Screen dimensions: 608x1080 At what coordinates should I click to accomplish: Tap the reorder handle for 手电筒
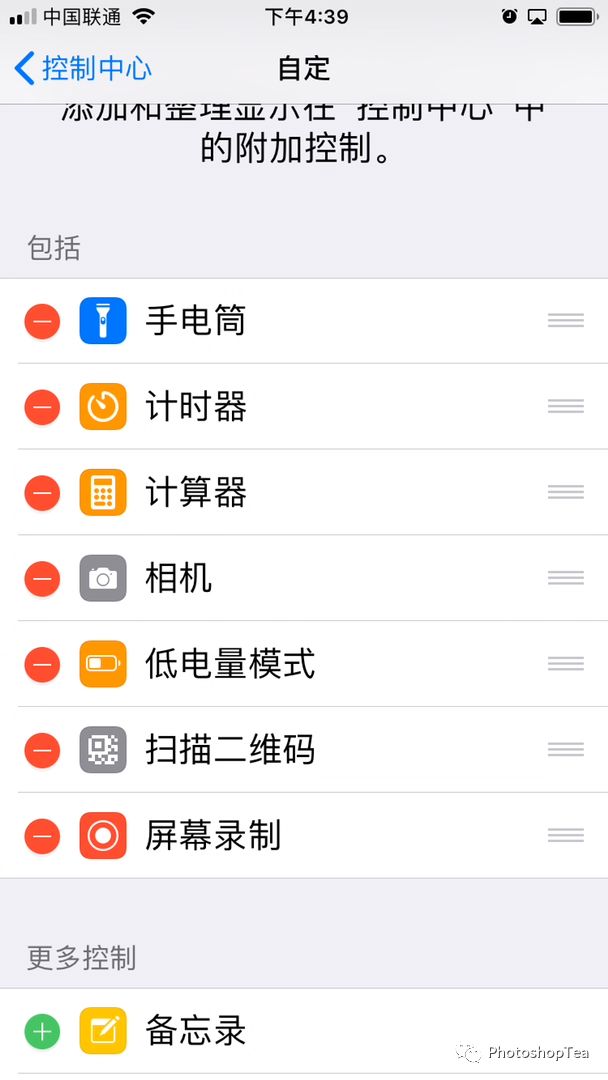tap(566, 321)
